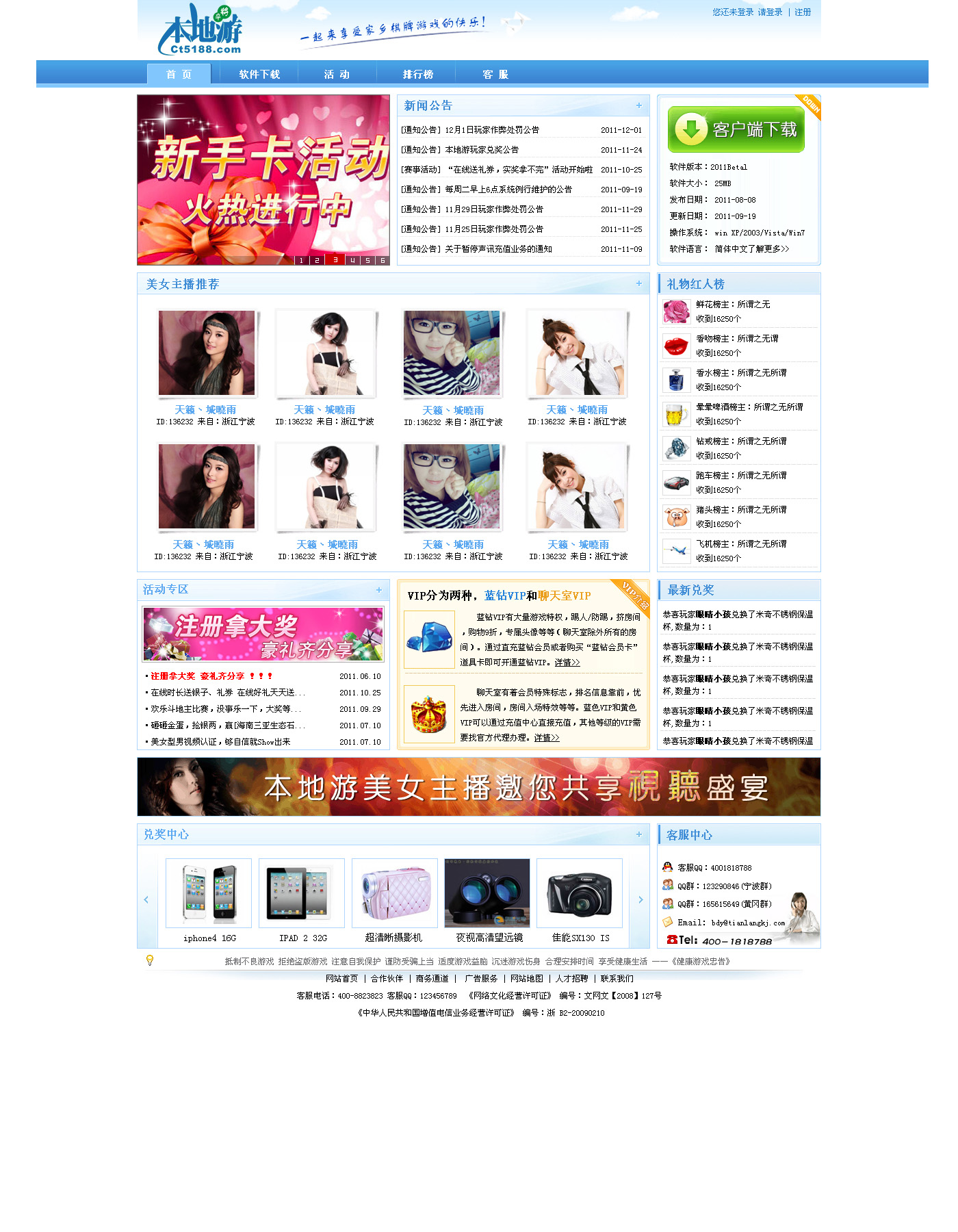958x1232 pixels.
Task: Show previous items in 兑奖中心 carousel
Action: [146, 899]
